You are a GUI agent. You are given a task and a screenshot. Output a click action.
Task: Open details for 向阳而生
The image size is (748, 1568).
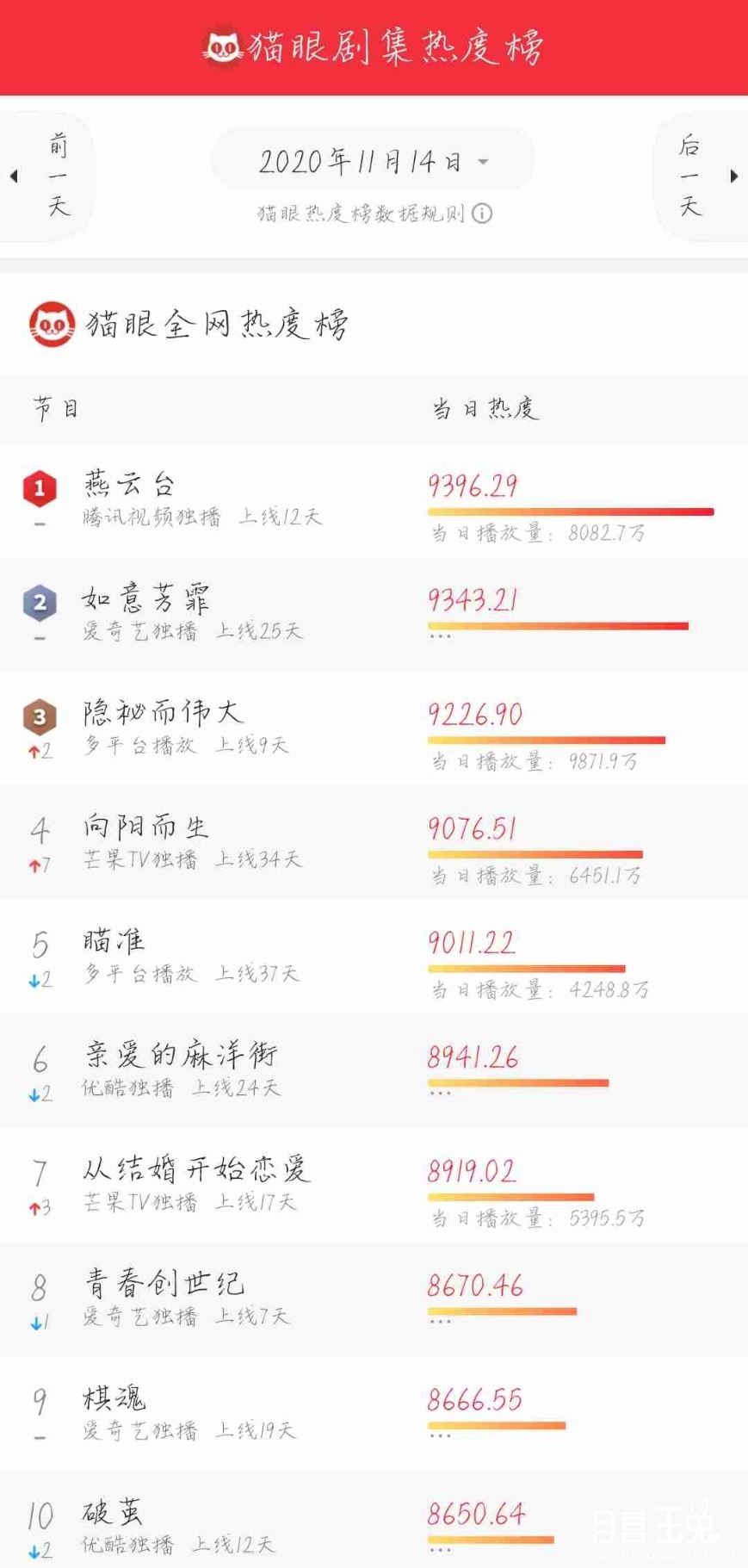374,843
